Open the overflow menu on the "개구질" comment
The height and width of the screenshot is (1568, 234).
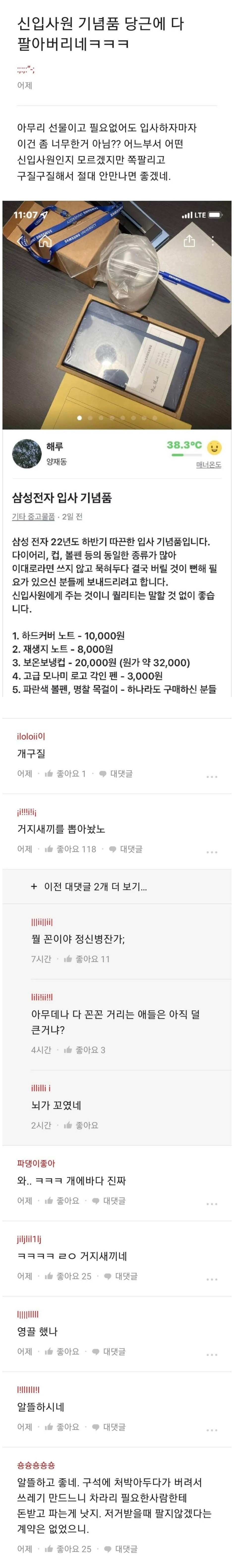(211, 777)
